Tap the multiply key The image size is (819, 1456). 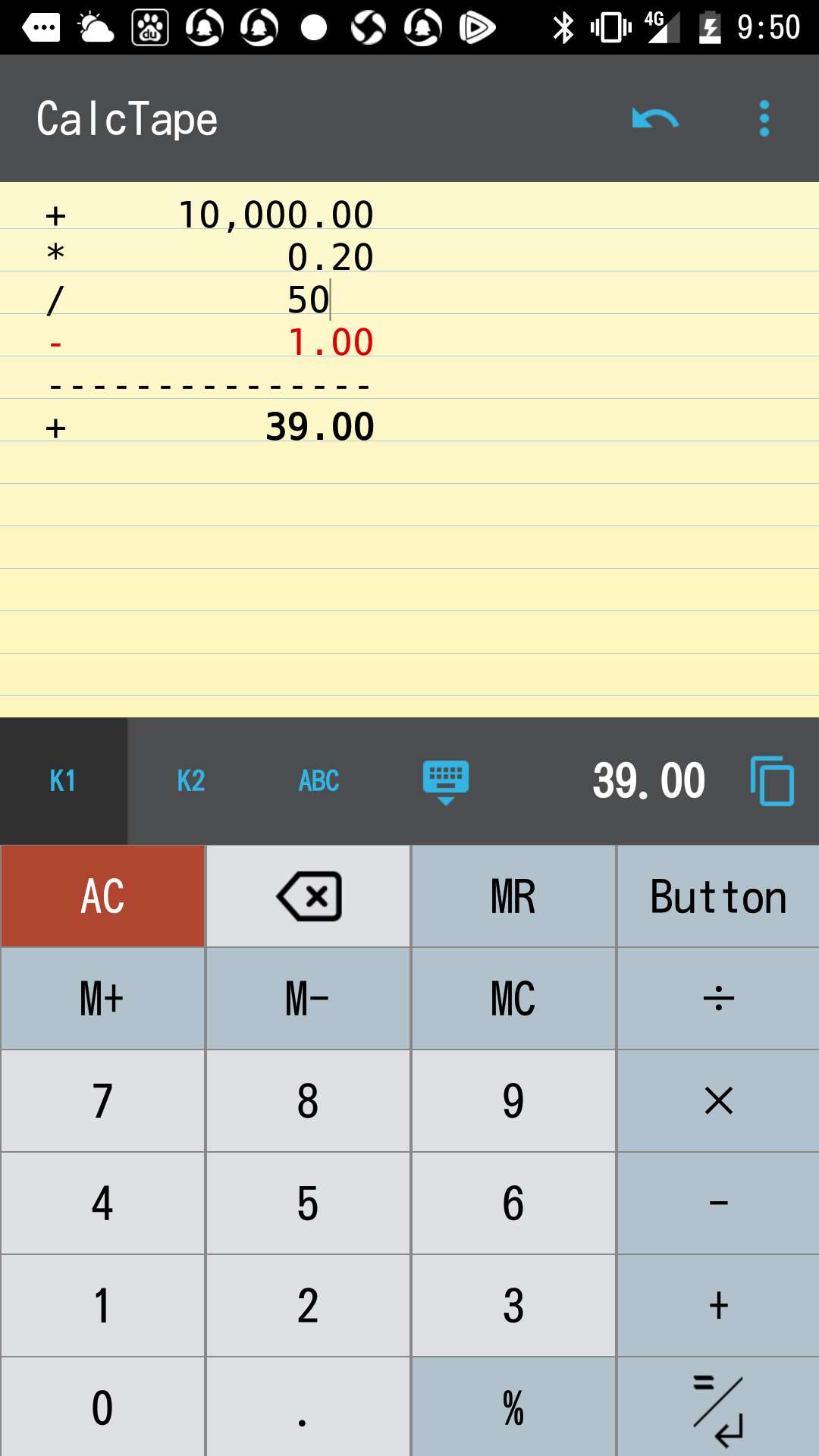(x=719, y=1101)
